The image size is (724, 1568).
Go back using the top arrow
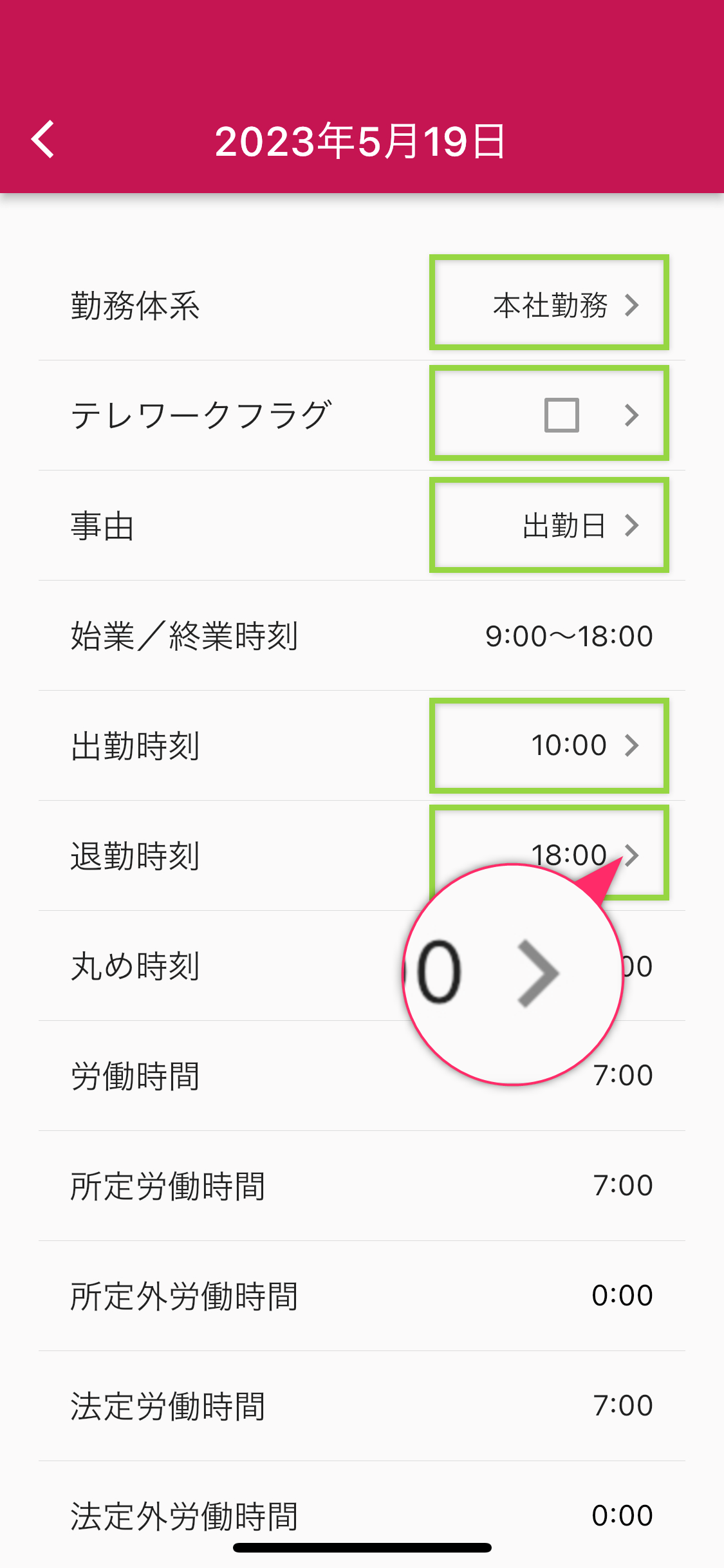click(x=44, y=139)
